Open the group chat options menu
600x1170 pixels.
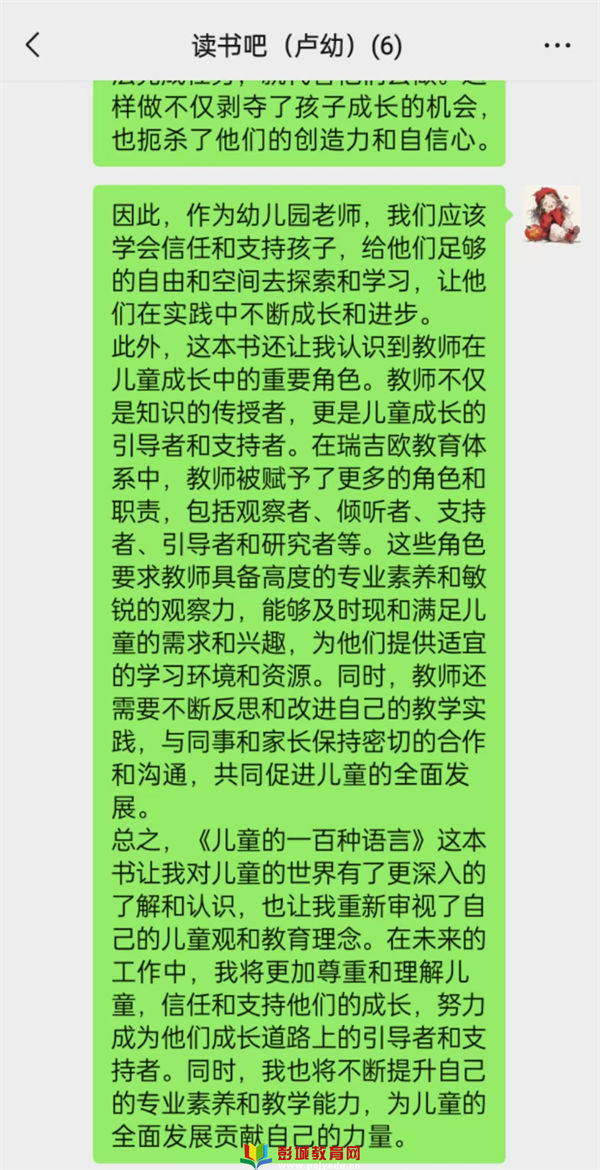pyautogui.click(x=557, y=46)
